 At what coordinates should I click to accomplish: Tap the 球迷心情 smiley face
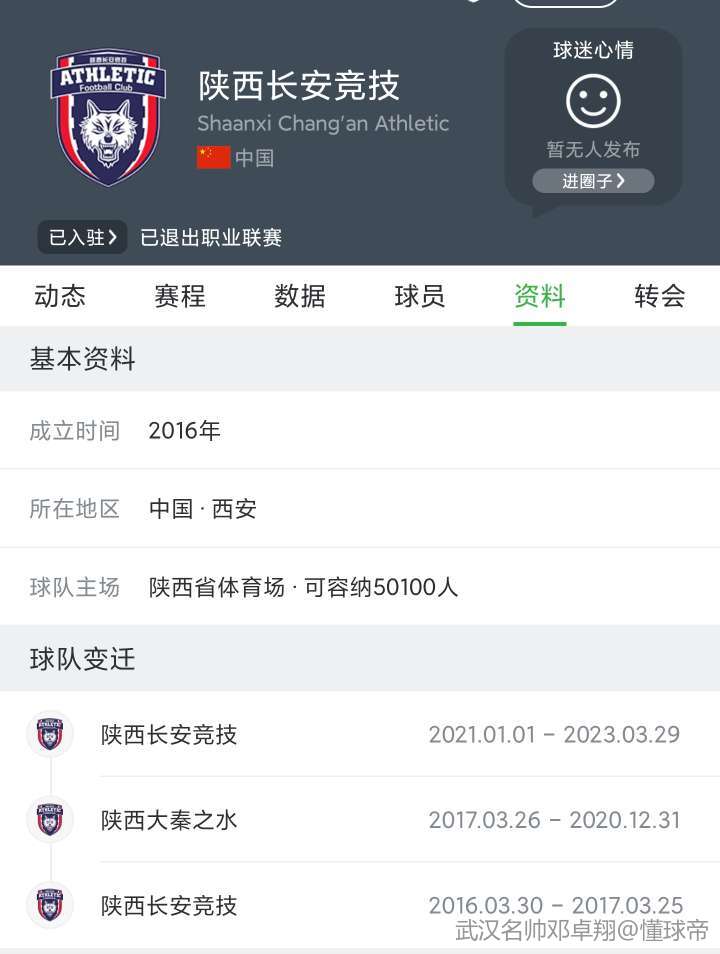[x=593, y=101]
